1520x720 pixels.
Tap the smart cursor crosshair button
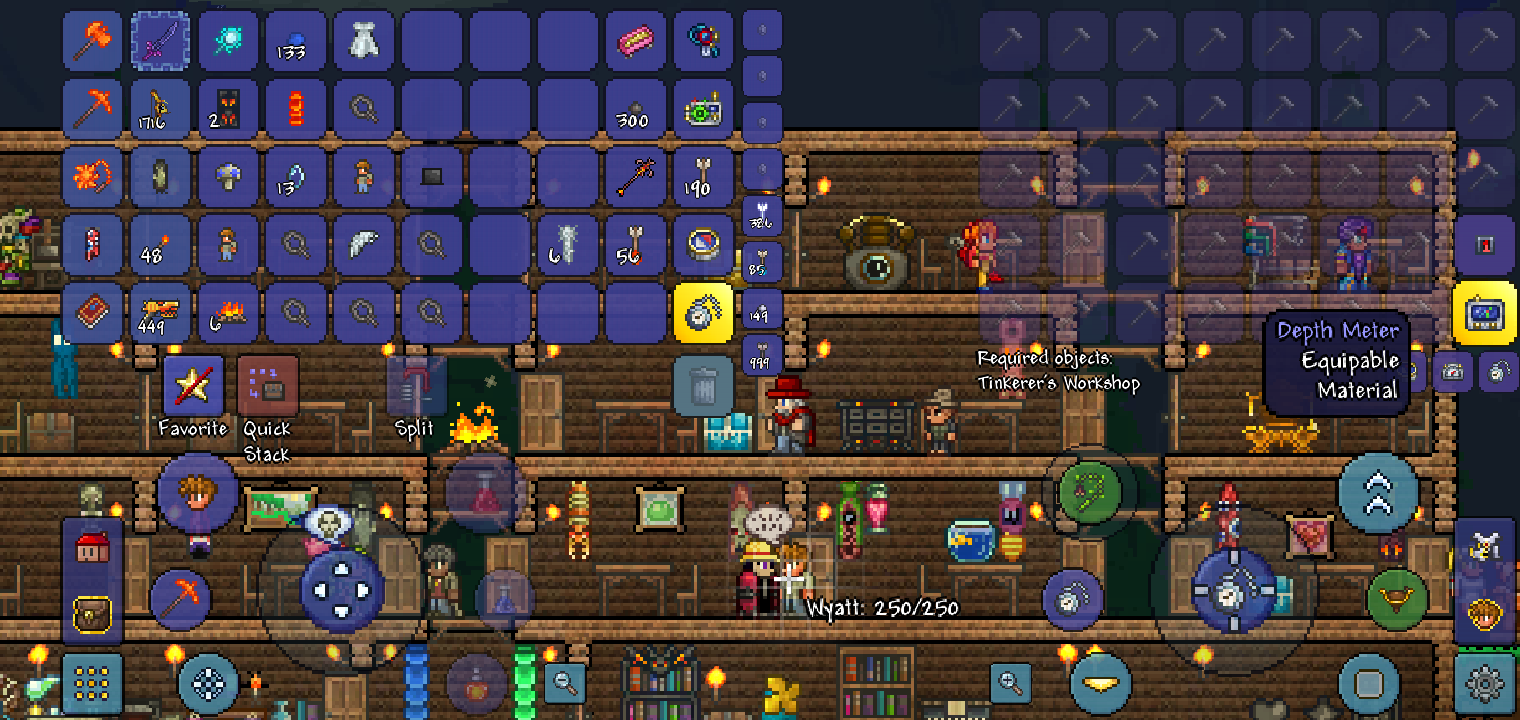point(208,685)
